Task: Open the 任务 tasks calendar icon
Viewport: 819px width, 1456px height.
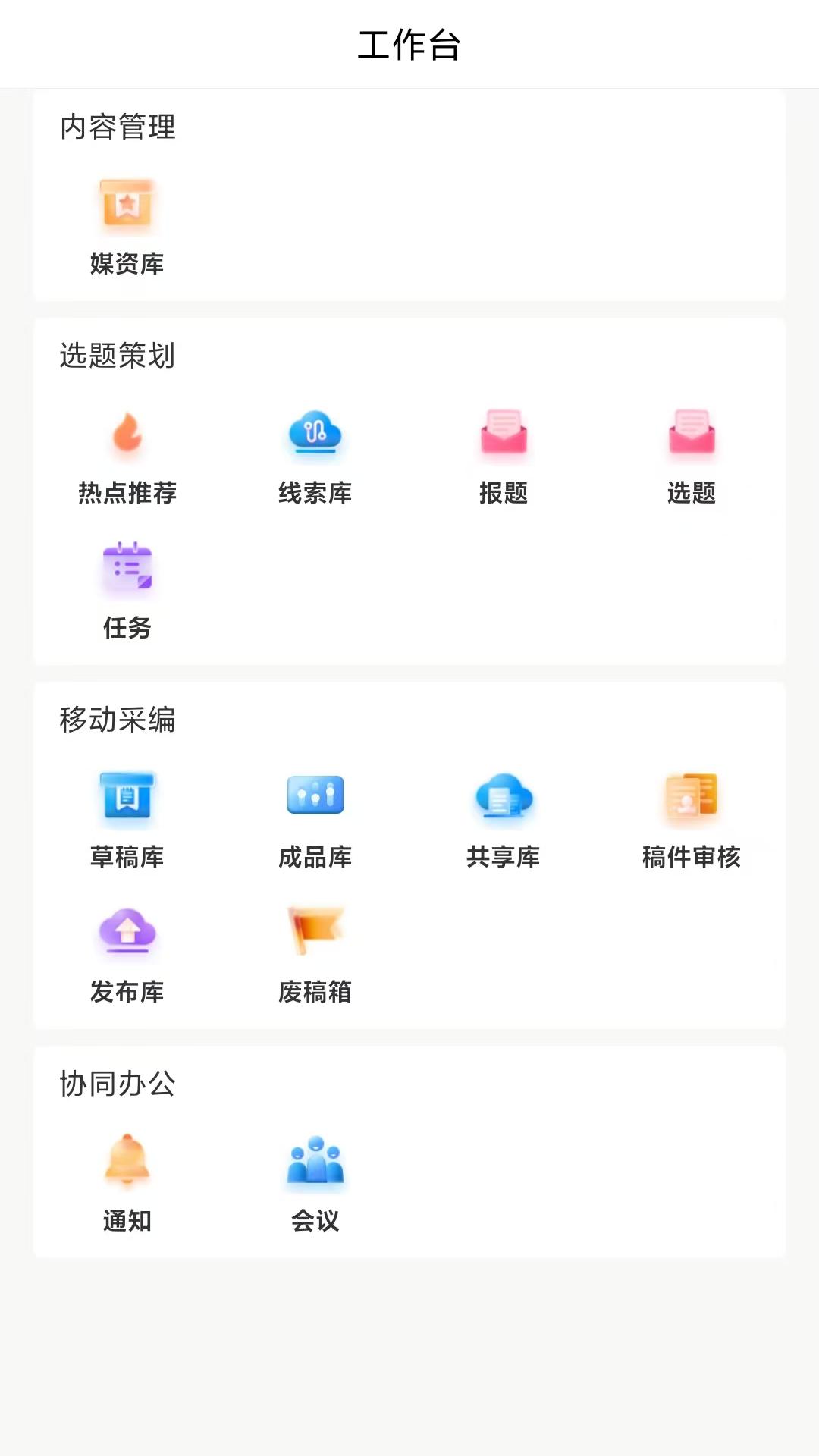Action: tap(127, 570)
